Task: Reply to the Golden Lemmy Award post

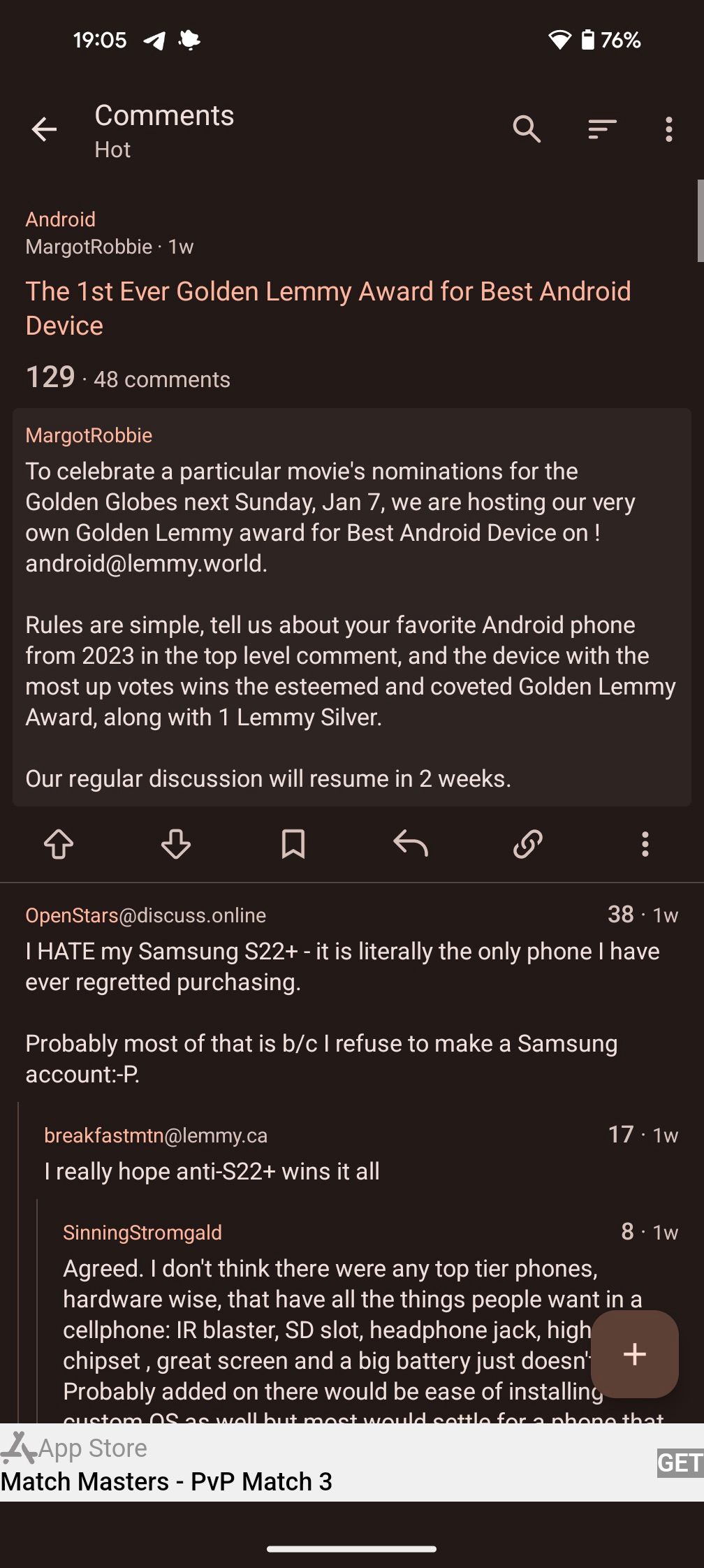Action: 410,844
